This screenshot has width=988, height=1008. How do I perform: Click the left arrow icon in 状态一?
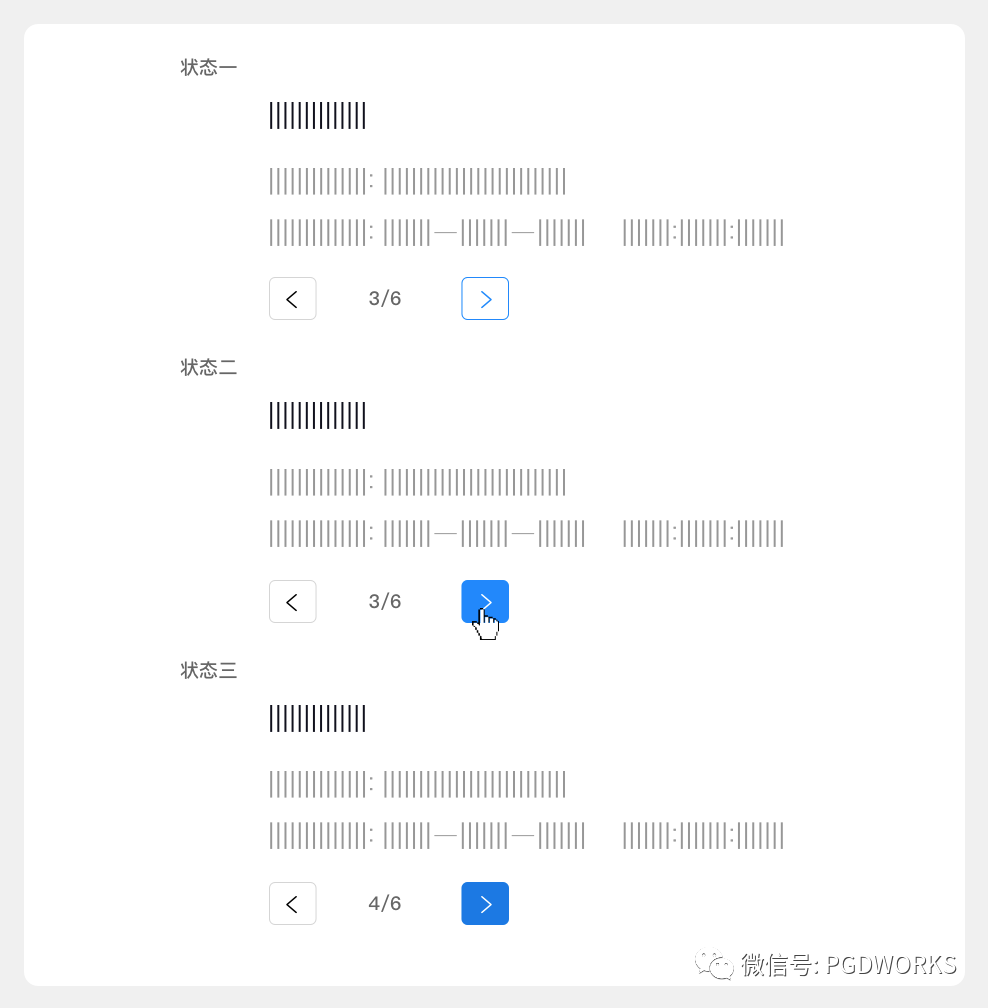292,298
